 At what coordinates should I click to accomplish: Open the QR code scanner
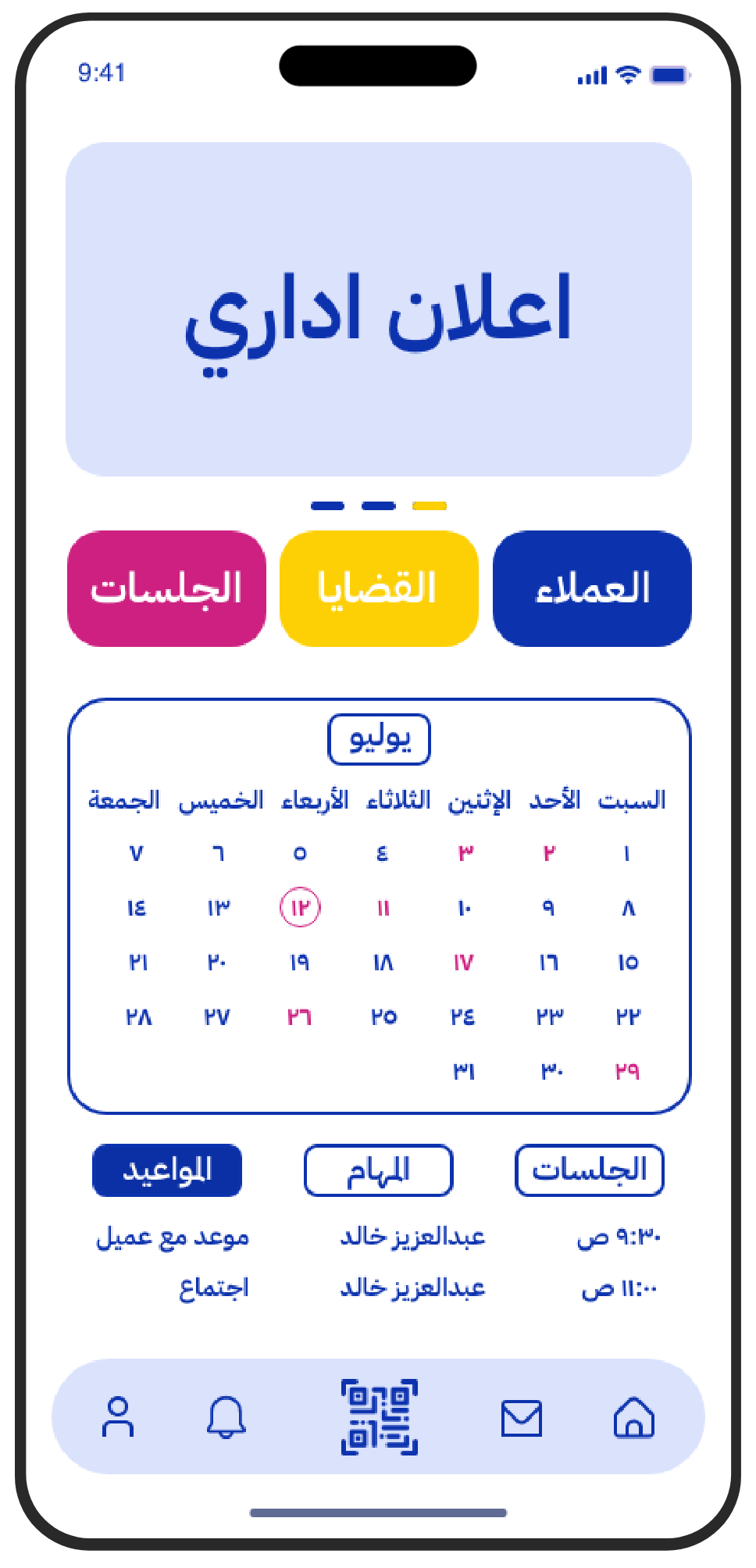coord(380,1417)
